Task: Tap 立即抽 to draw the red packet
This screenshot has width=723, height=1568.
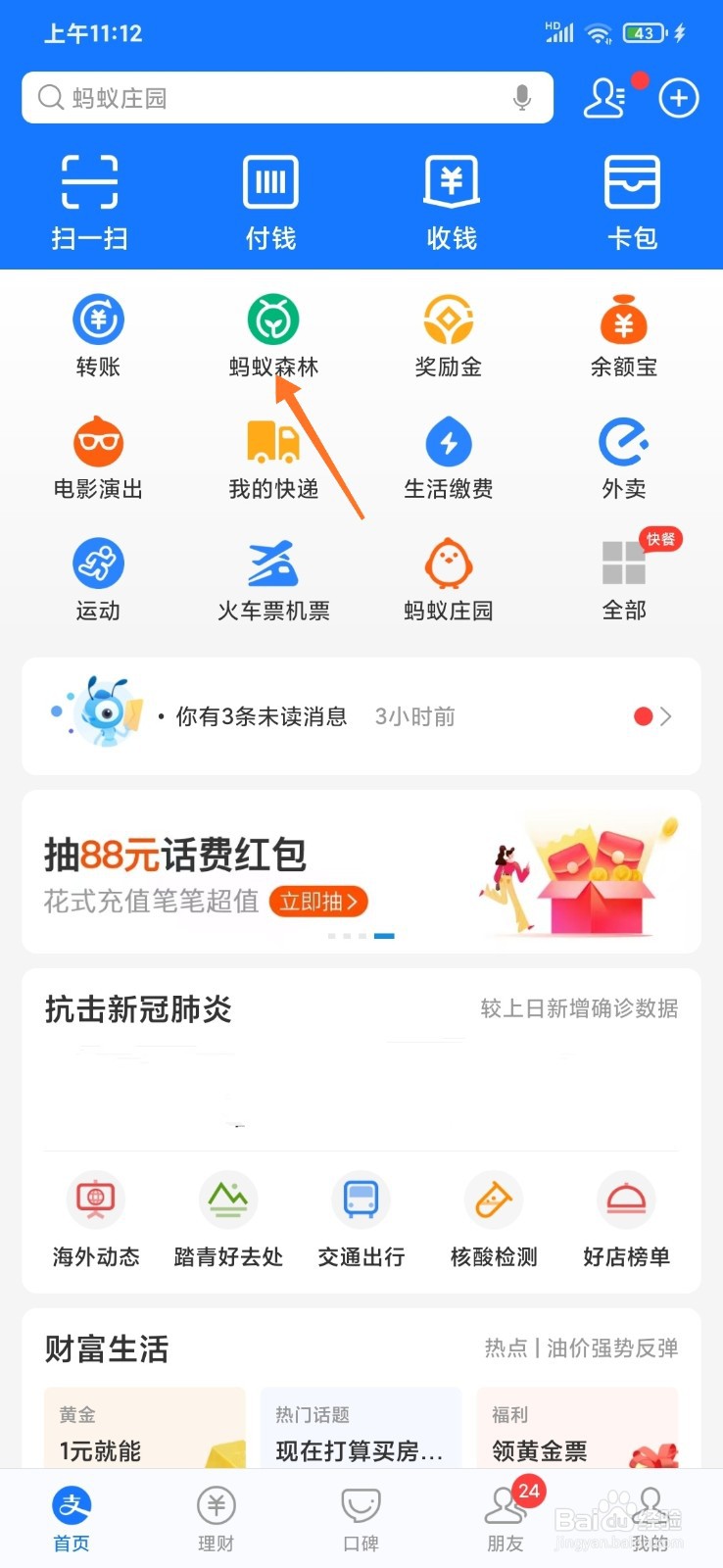Action: (318, 902)
